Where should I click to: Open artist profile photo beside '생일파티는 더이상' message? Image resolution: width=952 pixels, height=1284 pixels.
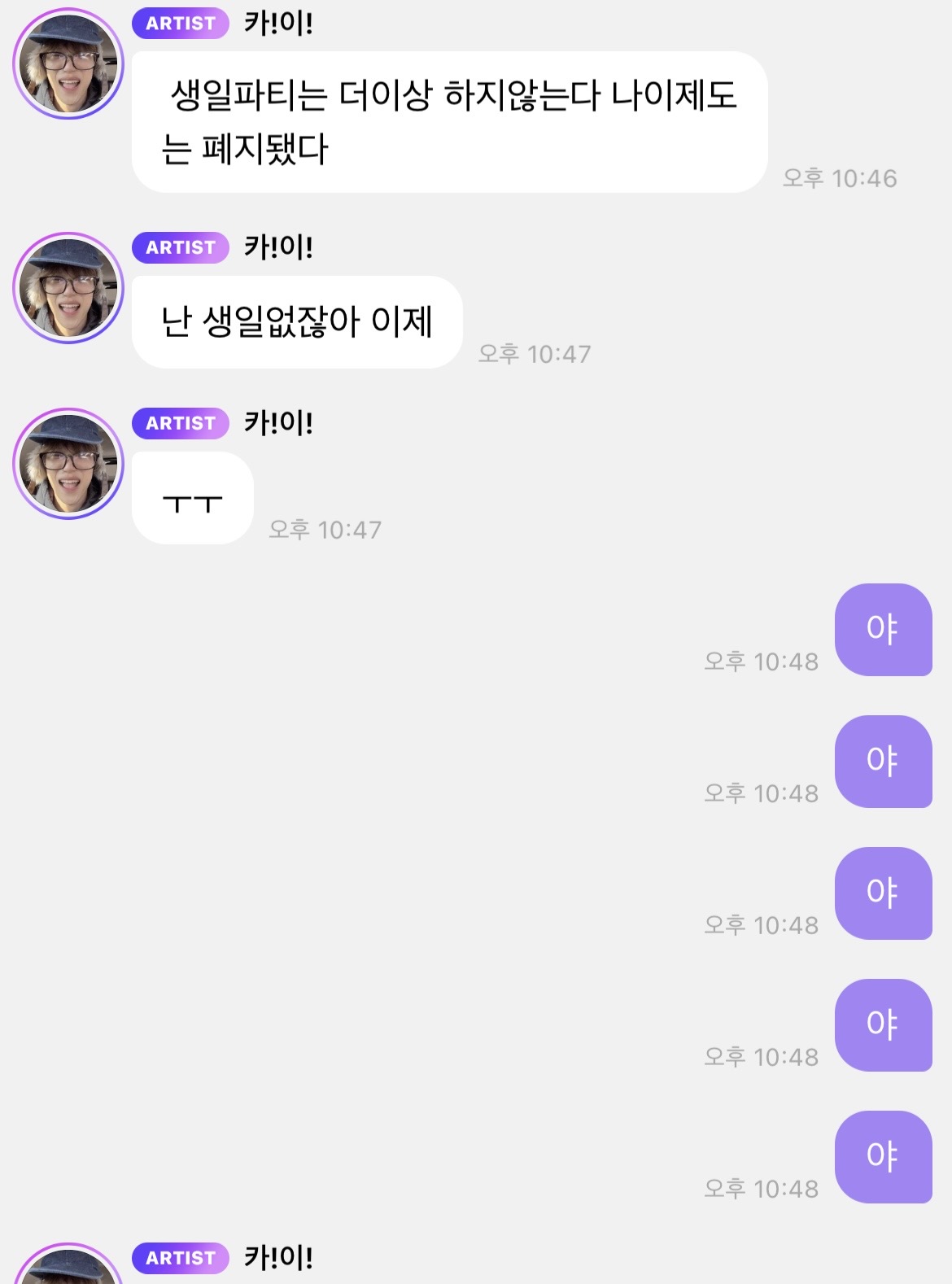[x=68, y=63]
